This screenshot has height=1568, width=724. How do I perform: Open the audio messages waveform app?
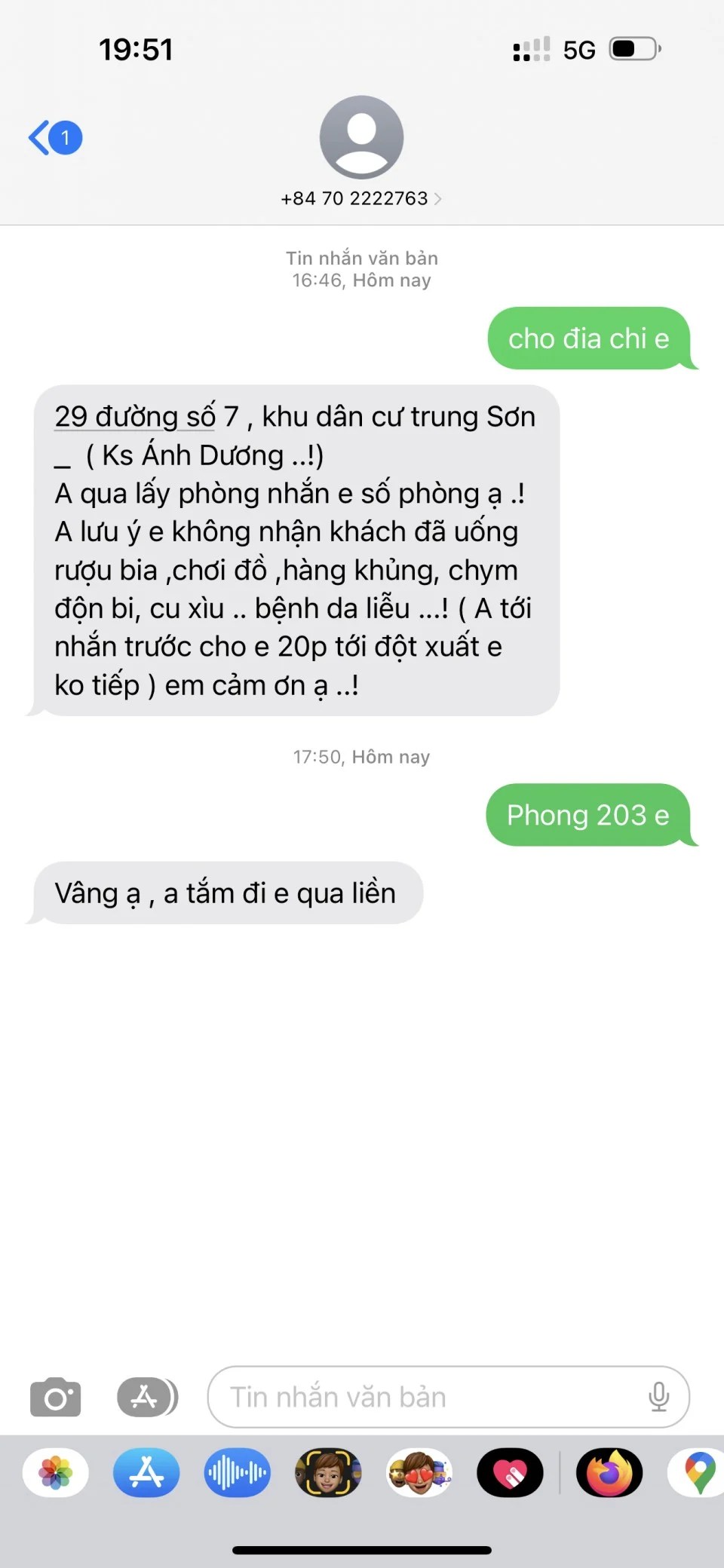tap(237, 1472)
